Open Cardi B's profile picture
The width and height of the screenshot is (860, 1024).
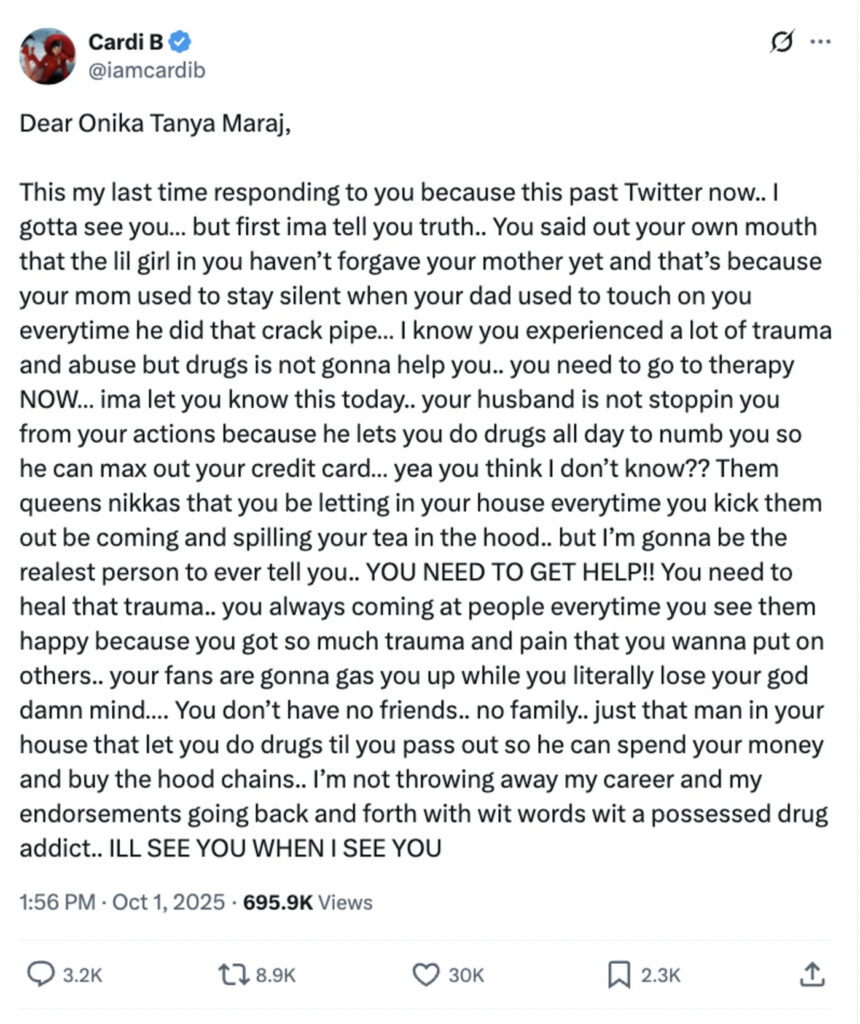click(x=47, y=56)
